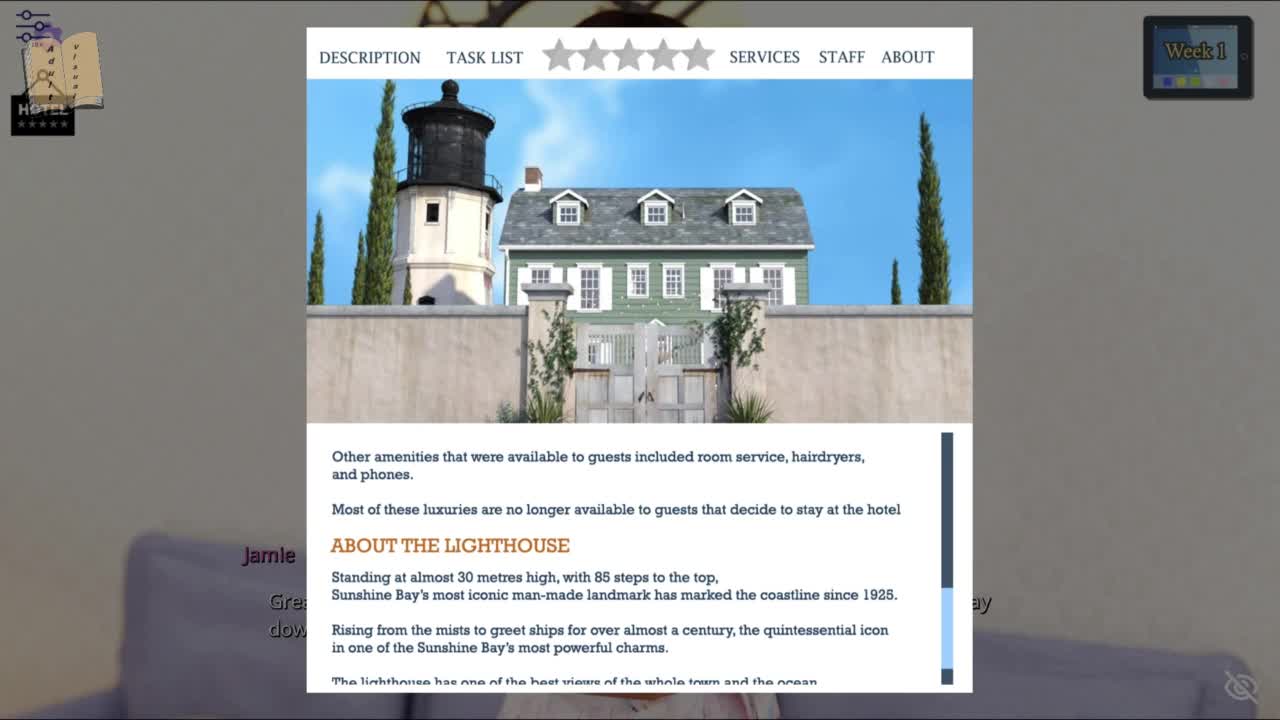The image size is (1280, 720).
Task: Tap the hotel five-star badge icon
Action: (42, 116)
